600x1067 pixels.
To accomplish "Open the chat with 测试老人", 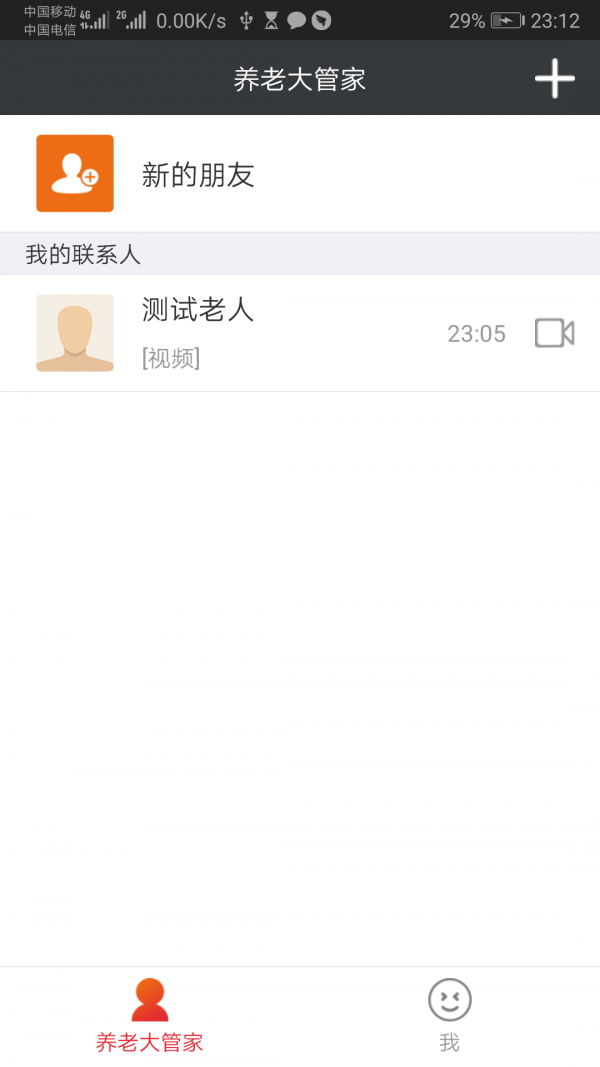I will [300, 333].
